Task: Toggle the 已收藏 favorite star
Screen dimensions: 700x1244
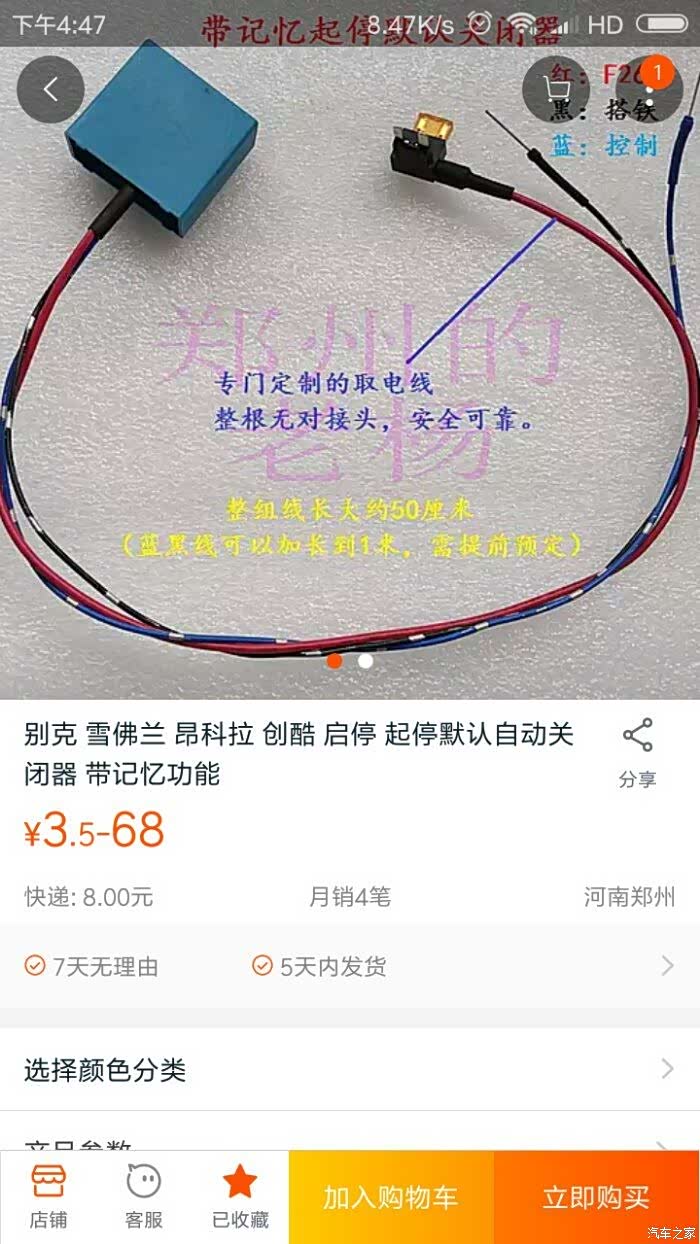Action: (240, 1197)
